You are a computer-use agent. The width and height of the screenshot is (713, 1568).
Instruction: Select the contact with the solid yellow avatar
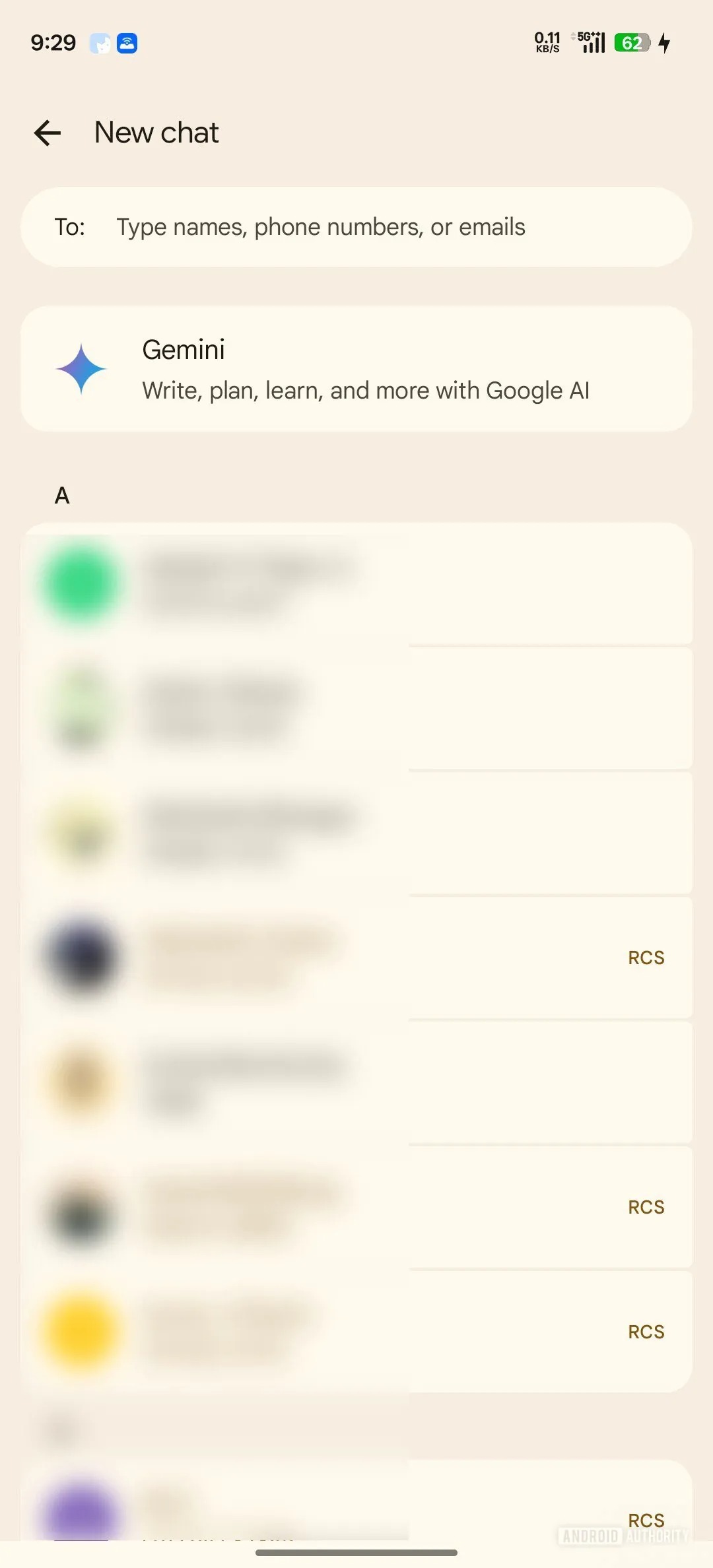(356, 1332)
